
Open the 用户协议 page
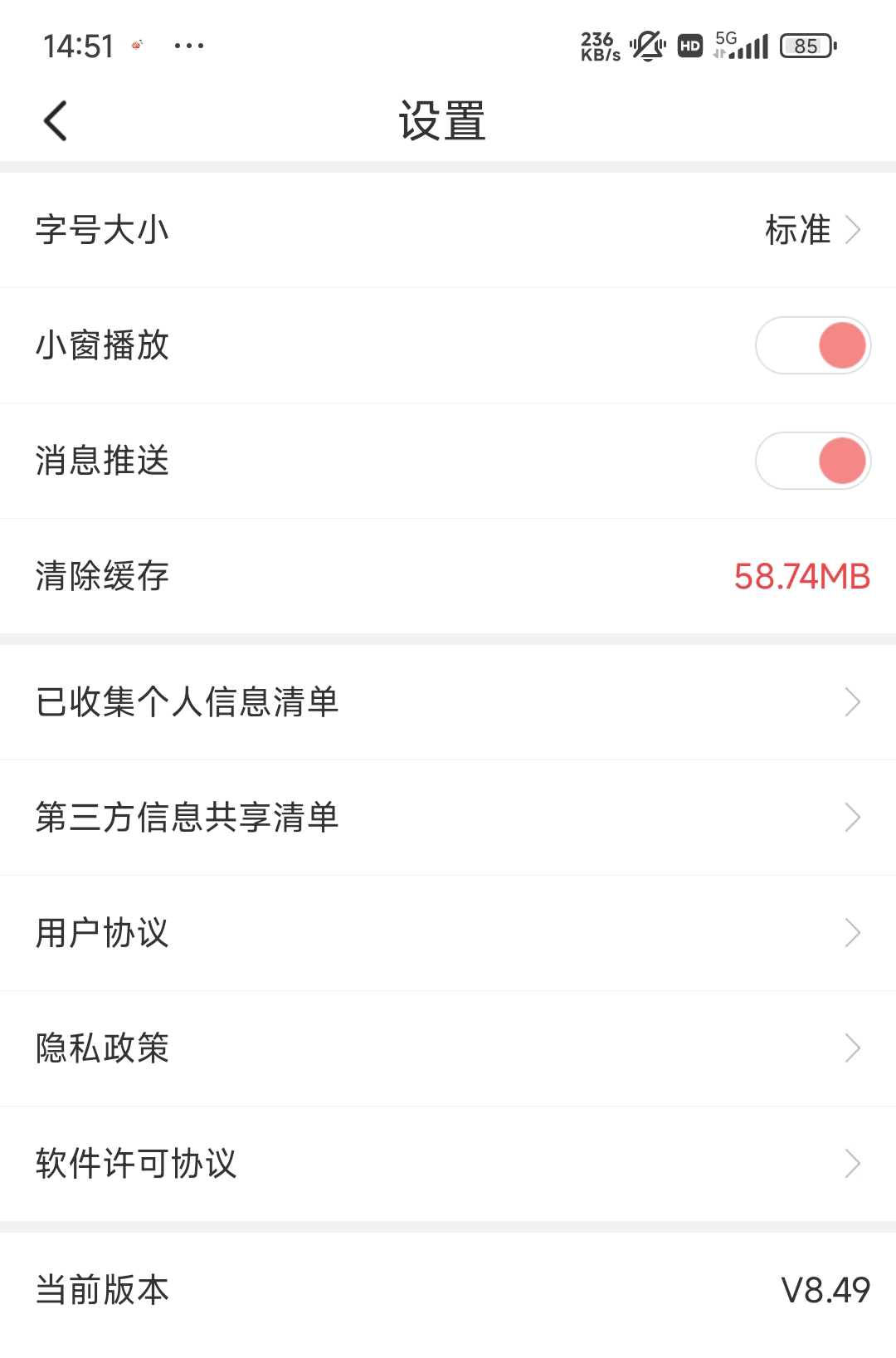448,933
